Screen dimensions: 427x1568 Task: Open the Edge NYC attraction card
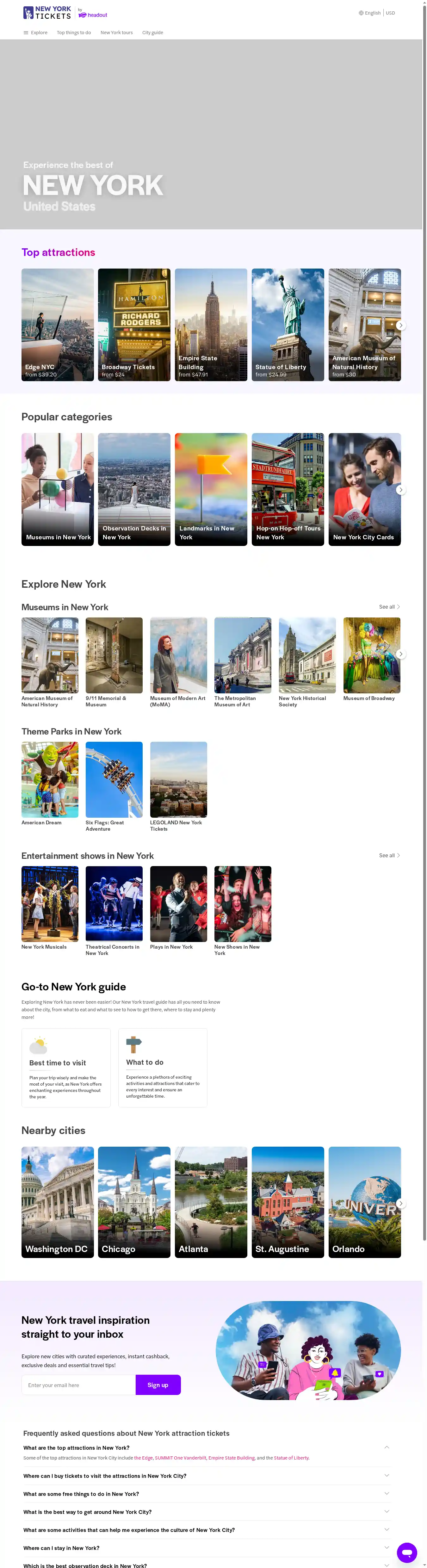click(58, 325)
